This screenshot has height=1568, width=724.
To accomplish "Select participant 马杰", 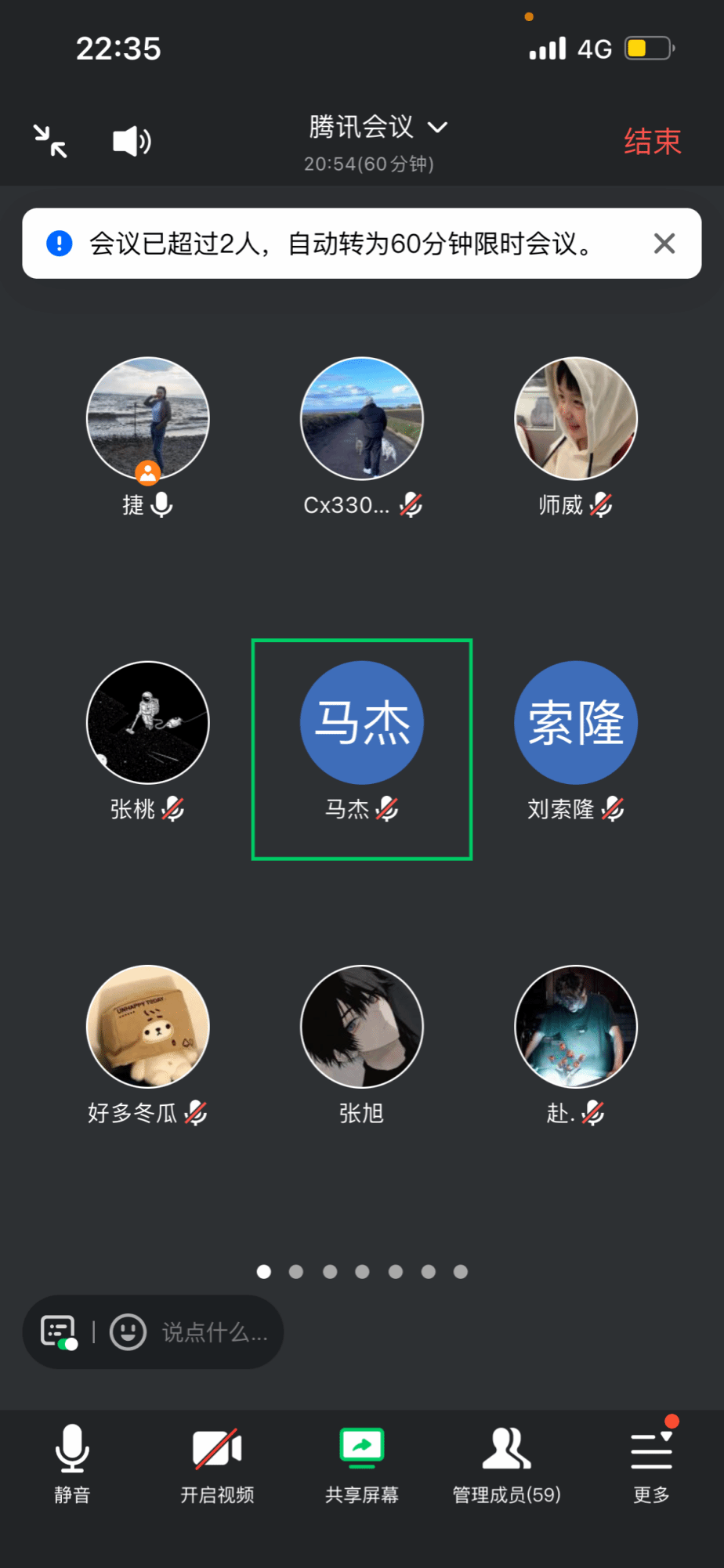I will point(362,722).
